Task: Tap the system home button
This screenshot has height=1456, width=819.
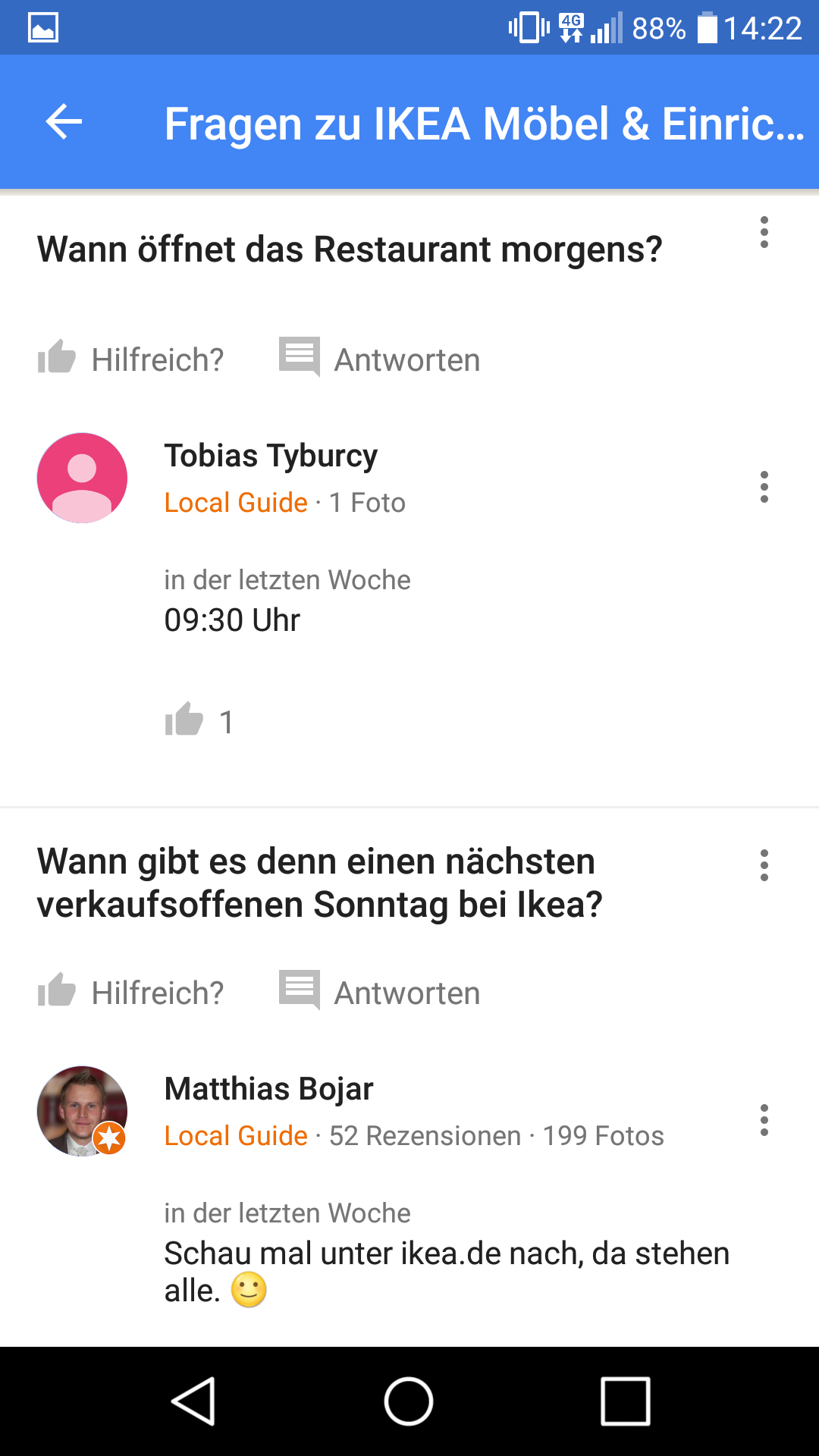Action: [409, 1401]
